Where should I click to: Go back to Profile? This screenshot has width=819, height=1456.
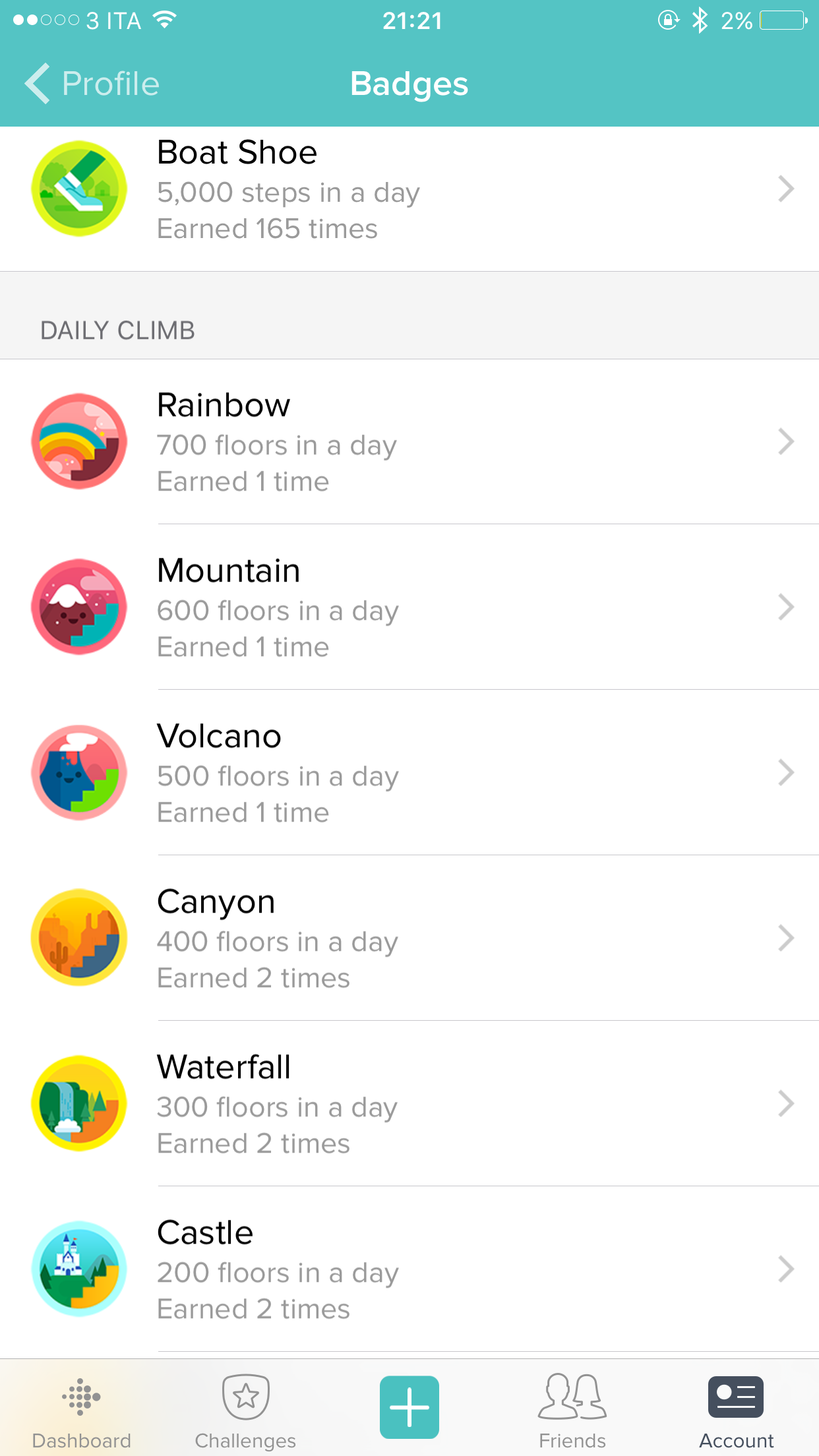tap(92, 84)
